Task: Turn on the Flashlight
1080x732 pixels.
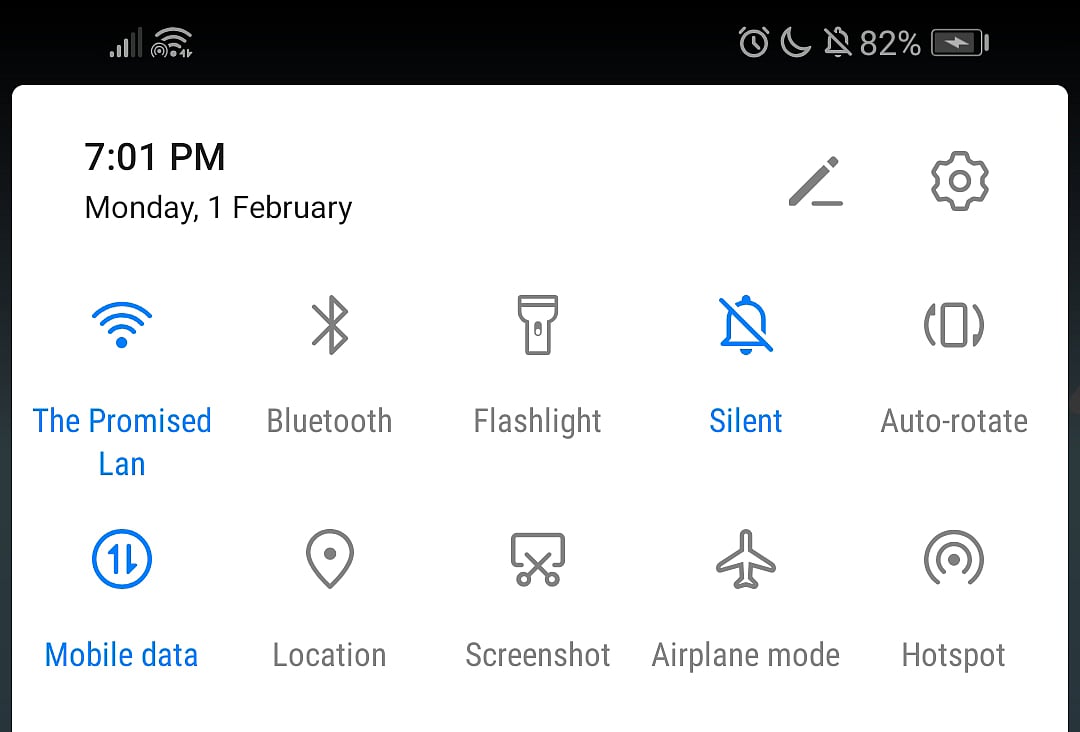Action: [538, 326]
